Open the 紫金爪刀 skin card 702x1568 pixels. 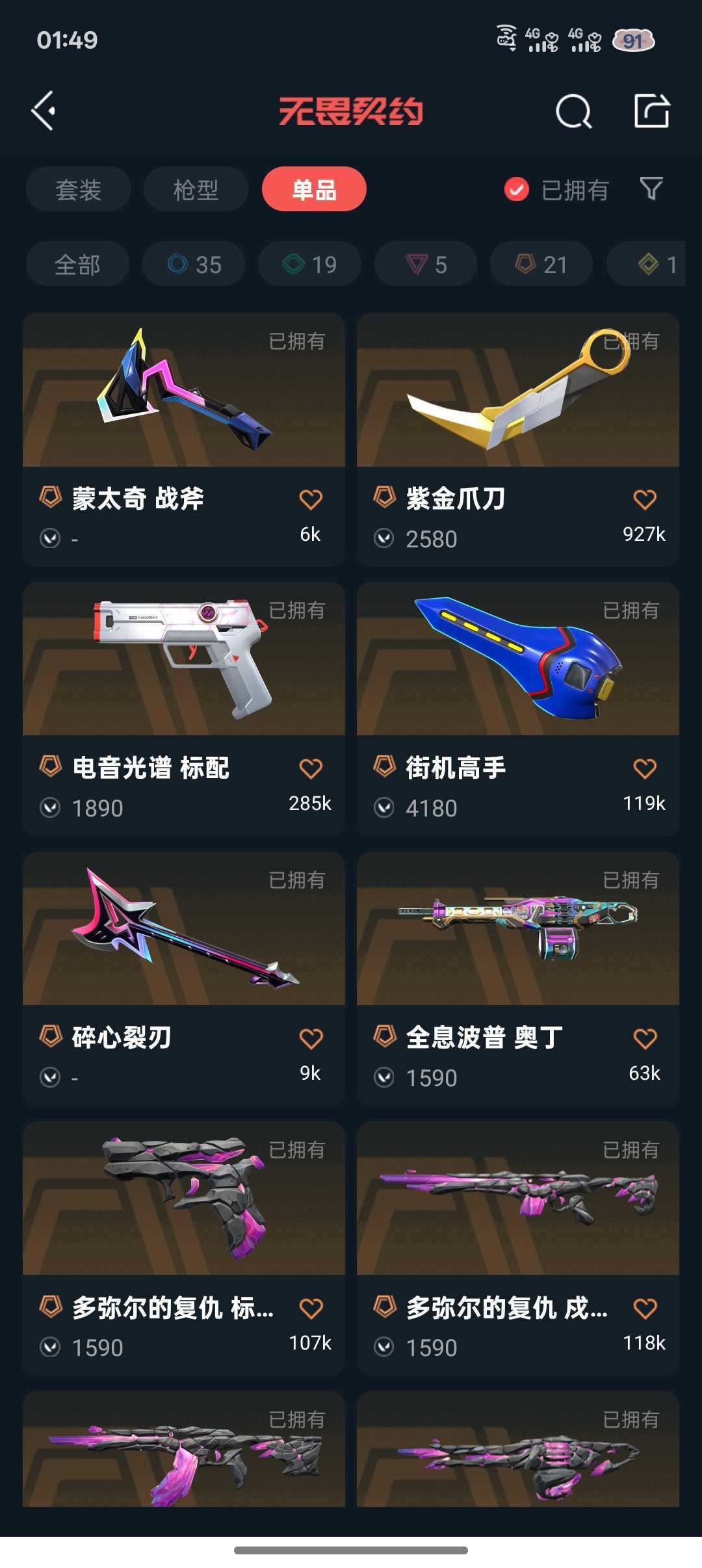point(518,439)
